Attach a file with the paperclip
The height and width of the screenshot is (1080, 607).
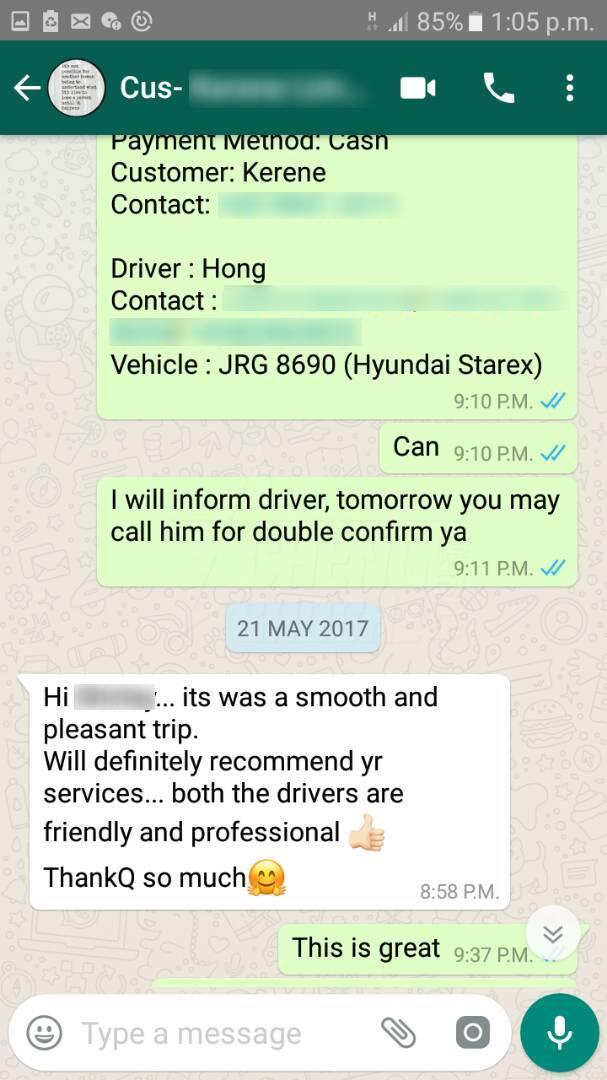point(398,1033)
